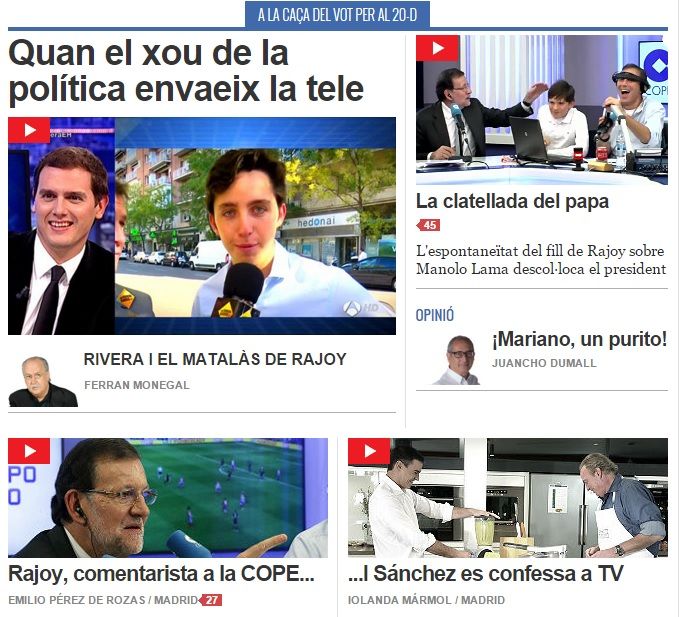
Task: Open the 'A la caça del vot per al 20-D' section
Action: [x=337, y=15]
